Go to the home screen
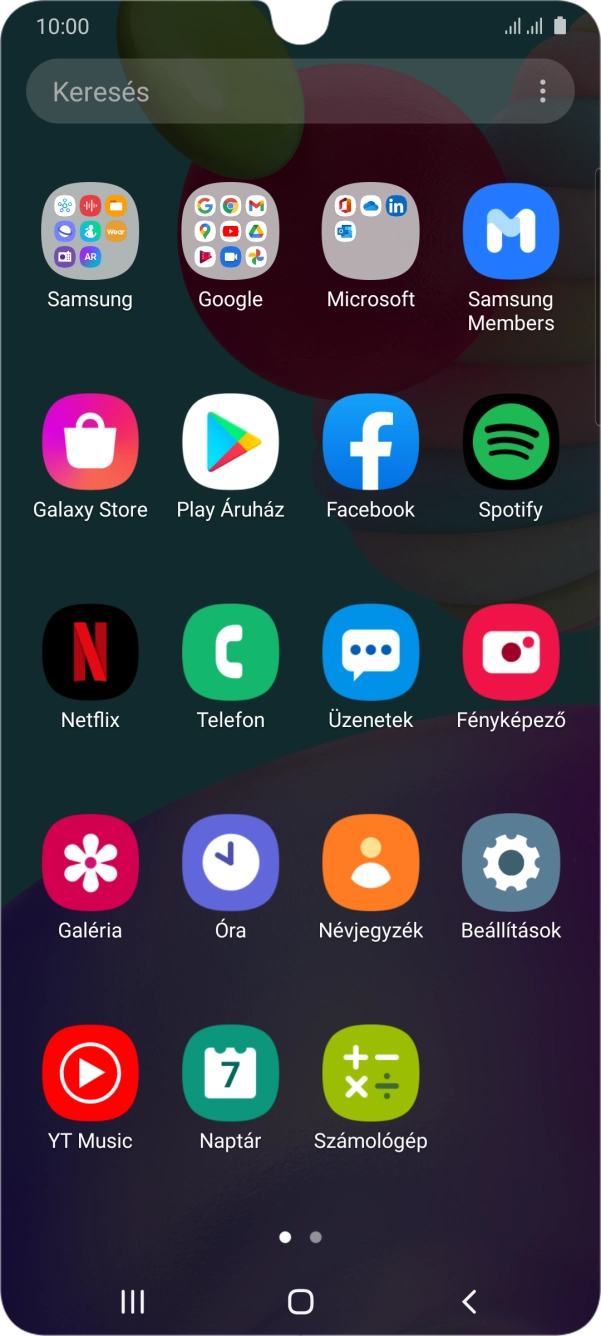Screen dimensions: 601x1336 pos(300,1301)
